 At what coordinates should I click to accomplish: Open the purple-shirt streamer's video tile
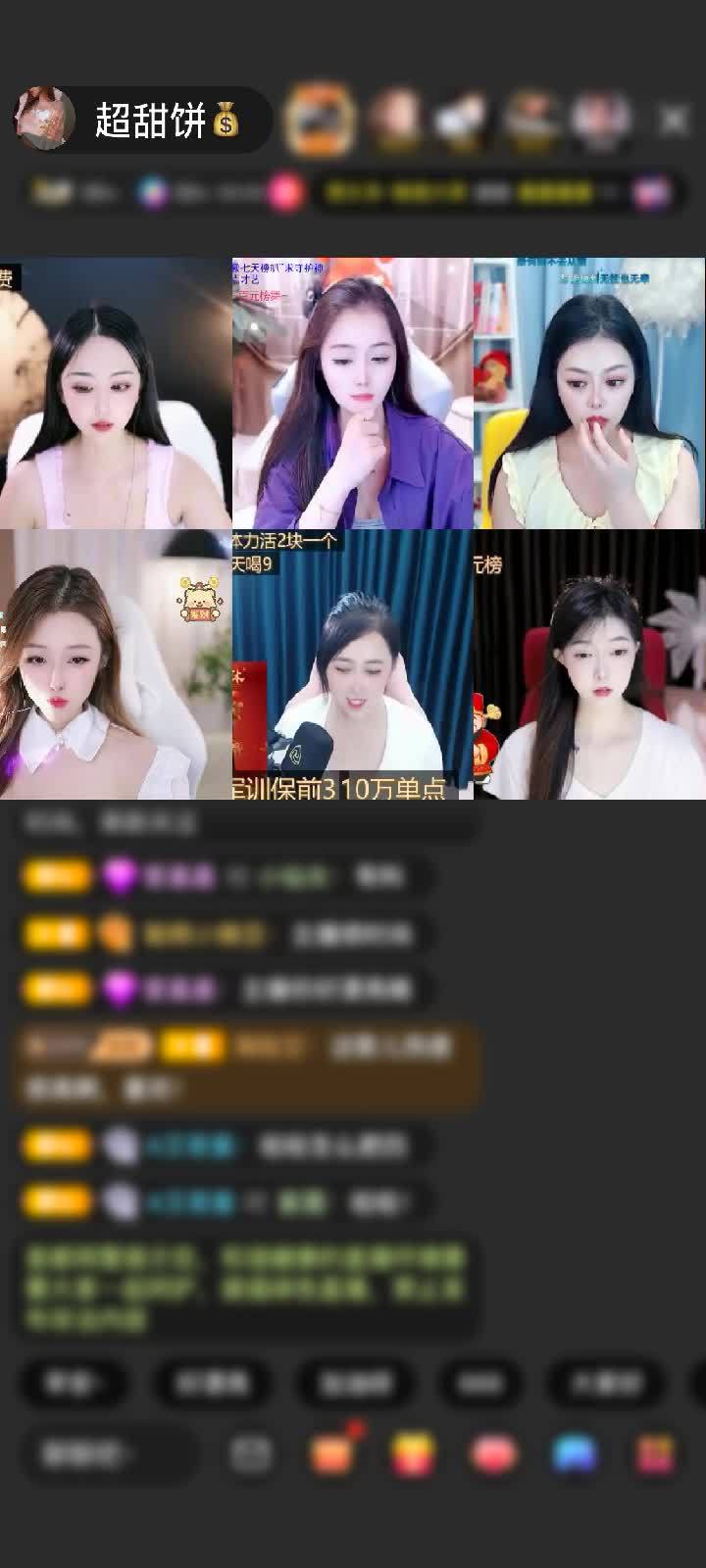pyautogui.click(x=353, y=392)
